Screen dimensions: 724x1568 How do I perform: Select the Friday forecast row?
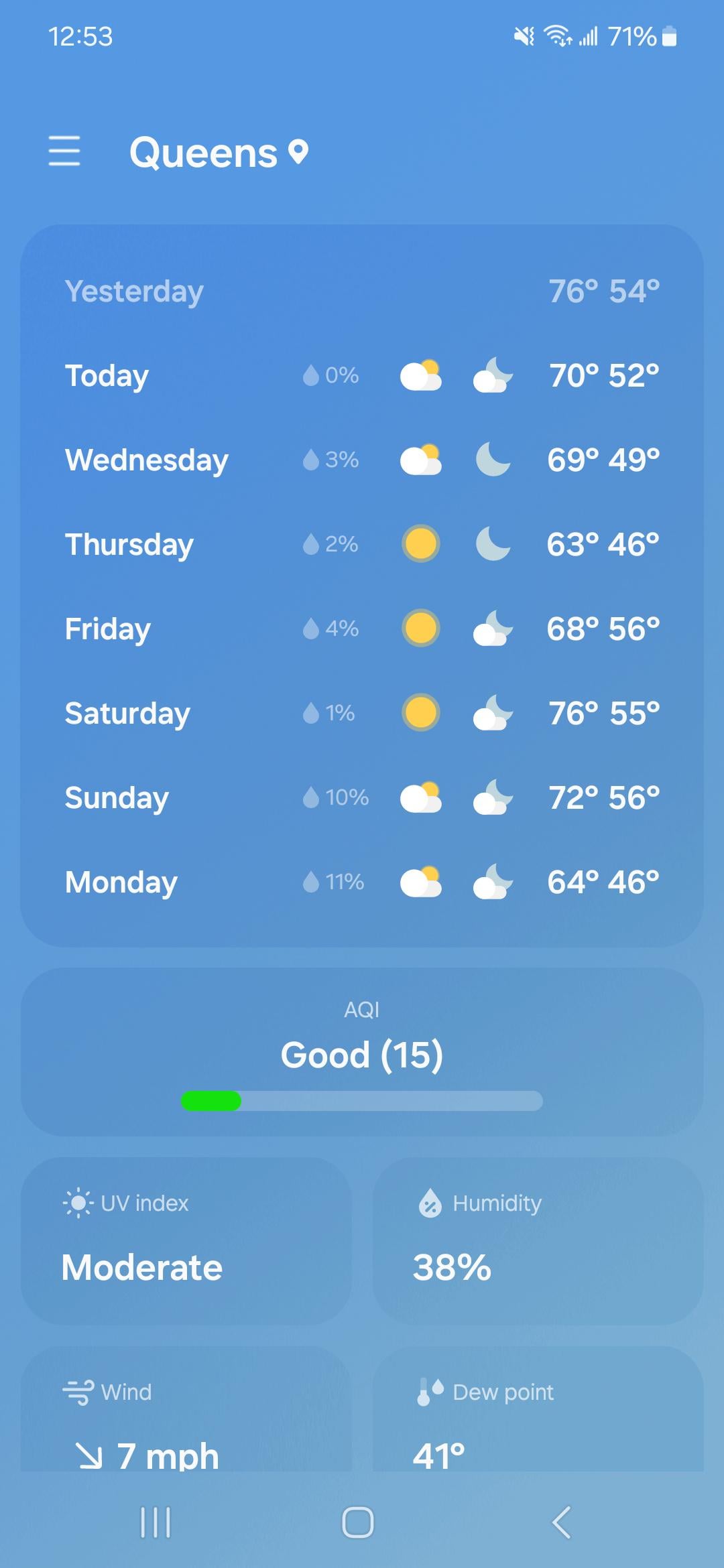pyautogui.click(x=362, y=629)
